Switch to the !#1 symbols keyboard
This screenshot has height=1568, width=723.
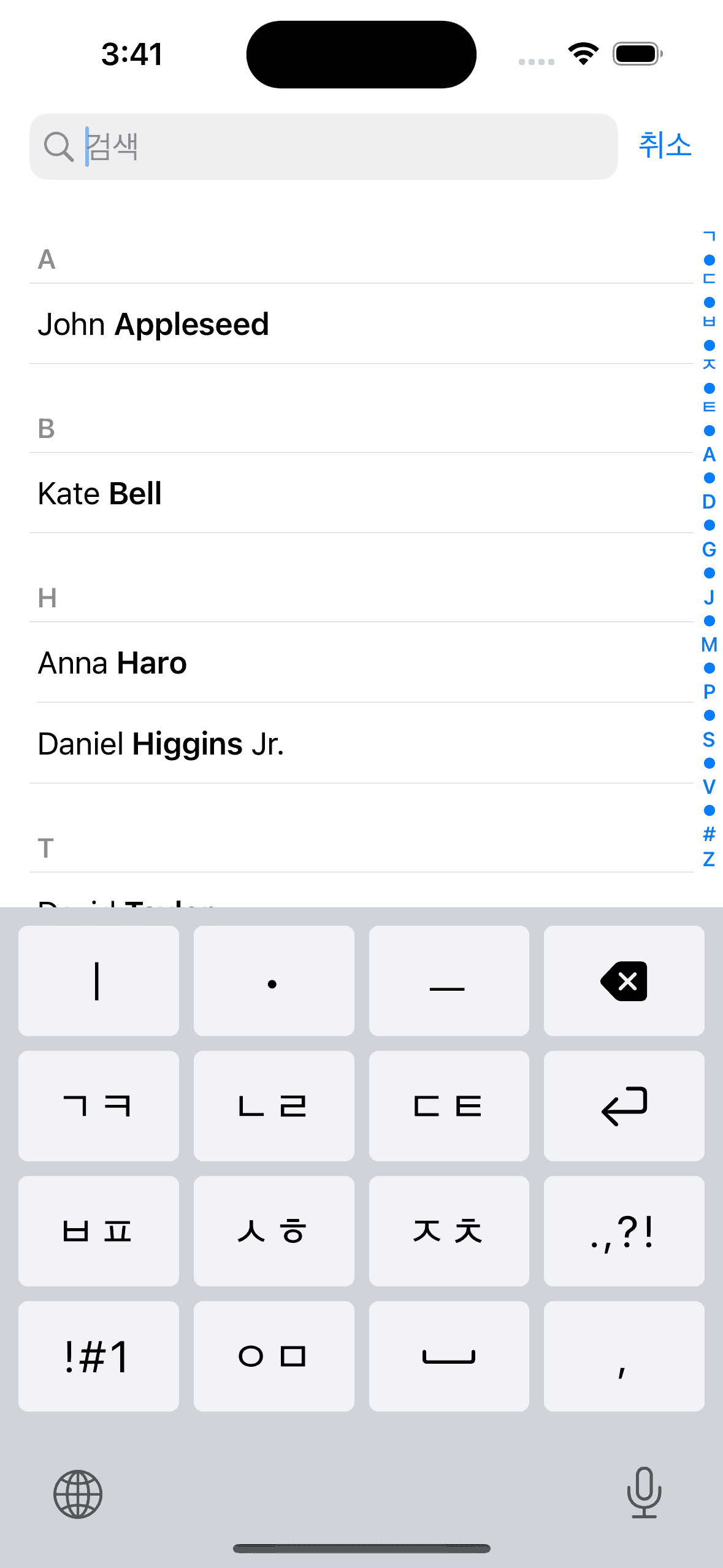[98, 1356]
